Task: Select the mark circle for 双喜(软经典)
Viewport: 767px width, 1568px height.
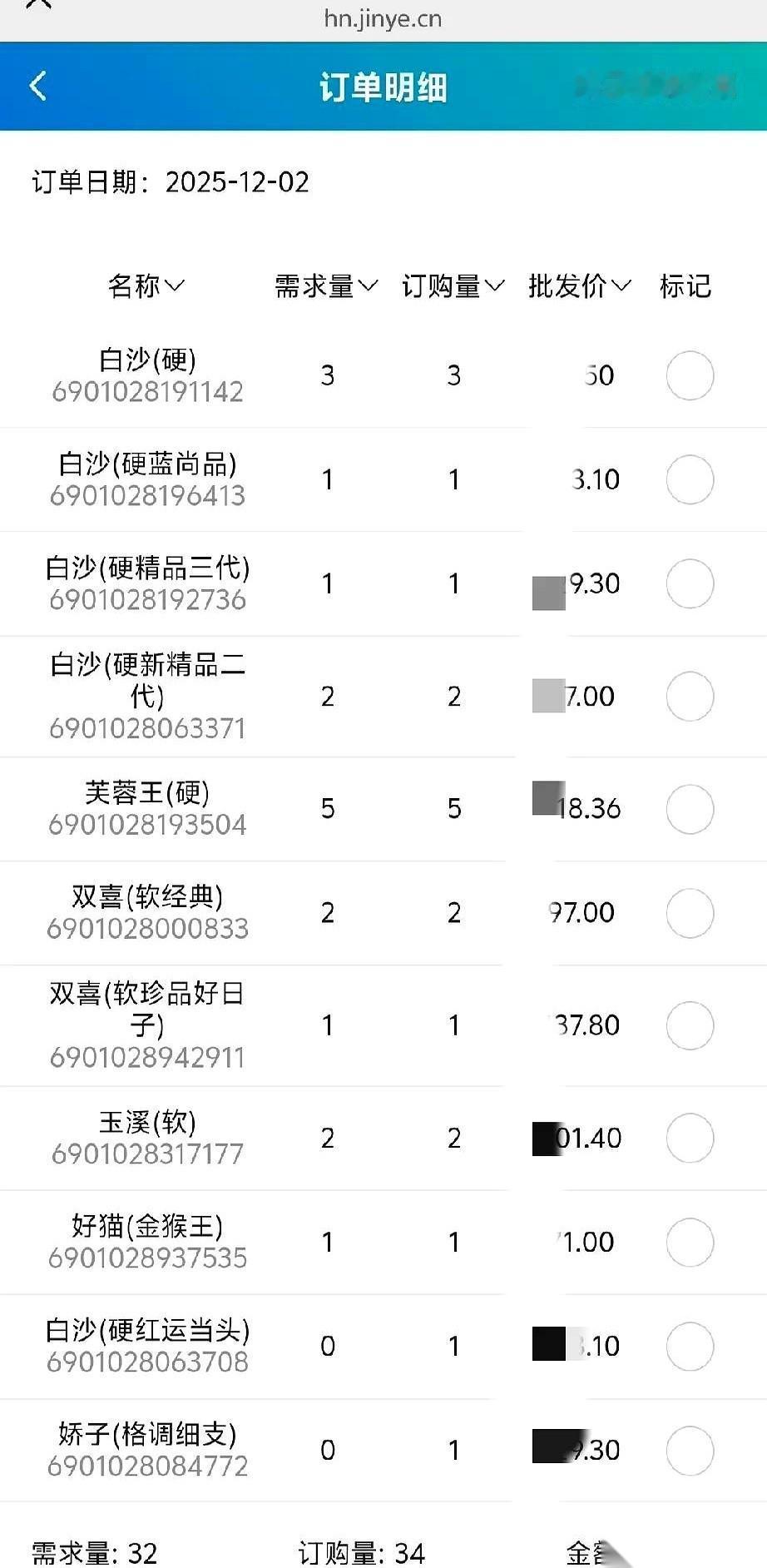Action: pos(690,912)
